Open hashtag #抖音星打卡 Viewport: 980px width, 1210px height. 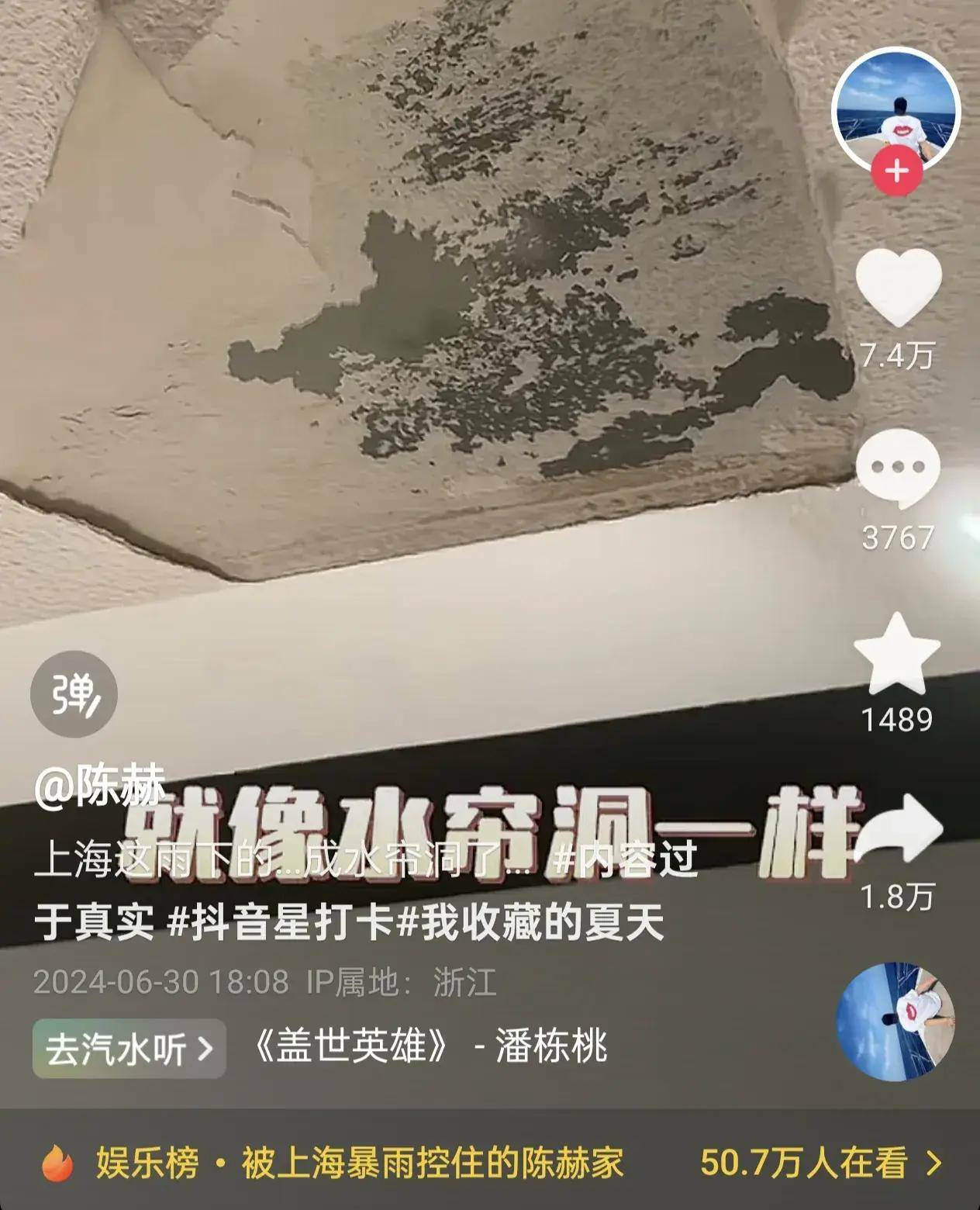[x=281, y=923]
